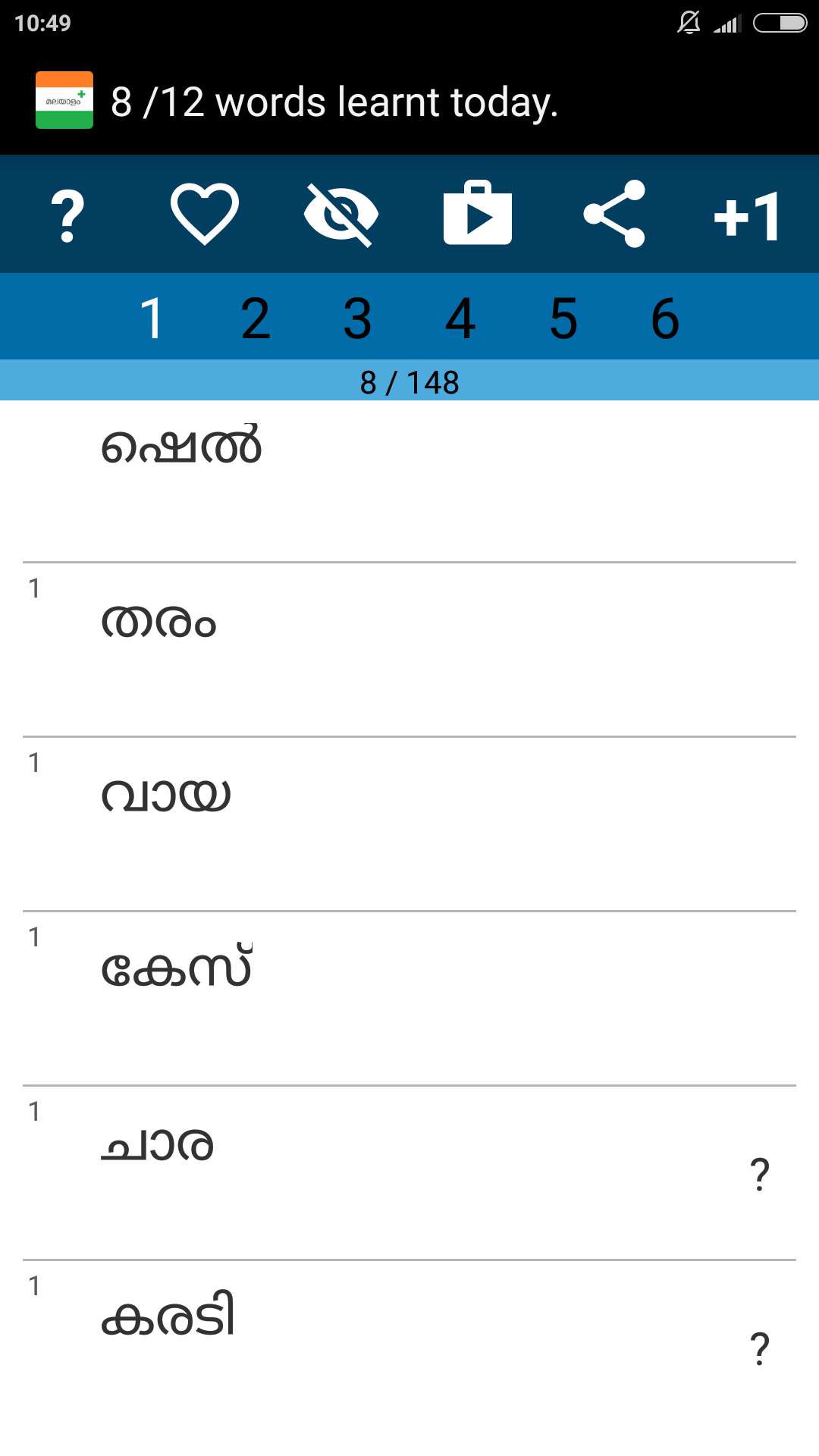819x1456 pixels.
Task: Share the word list using the share icon
Action: pyautogui.click(x=614, y=215)
